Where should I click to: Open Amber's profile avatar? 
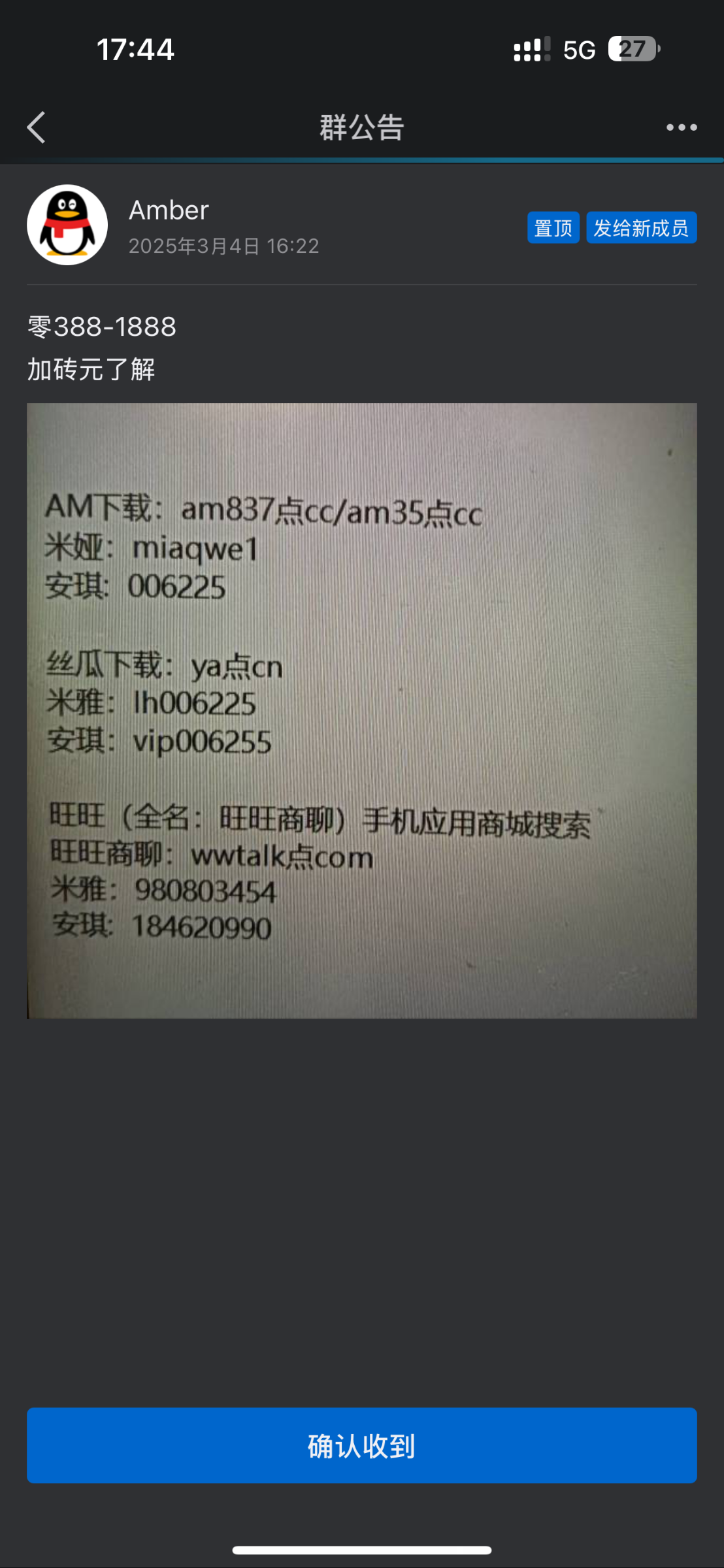[67, 225]
